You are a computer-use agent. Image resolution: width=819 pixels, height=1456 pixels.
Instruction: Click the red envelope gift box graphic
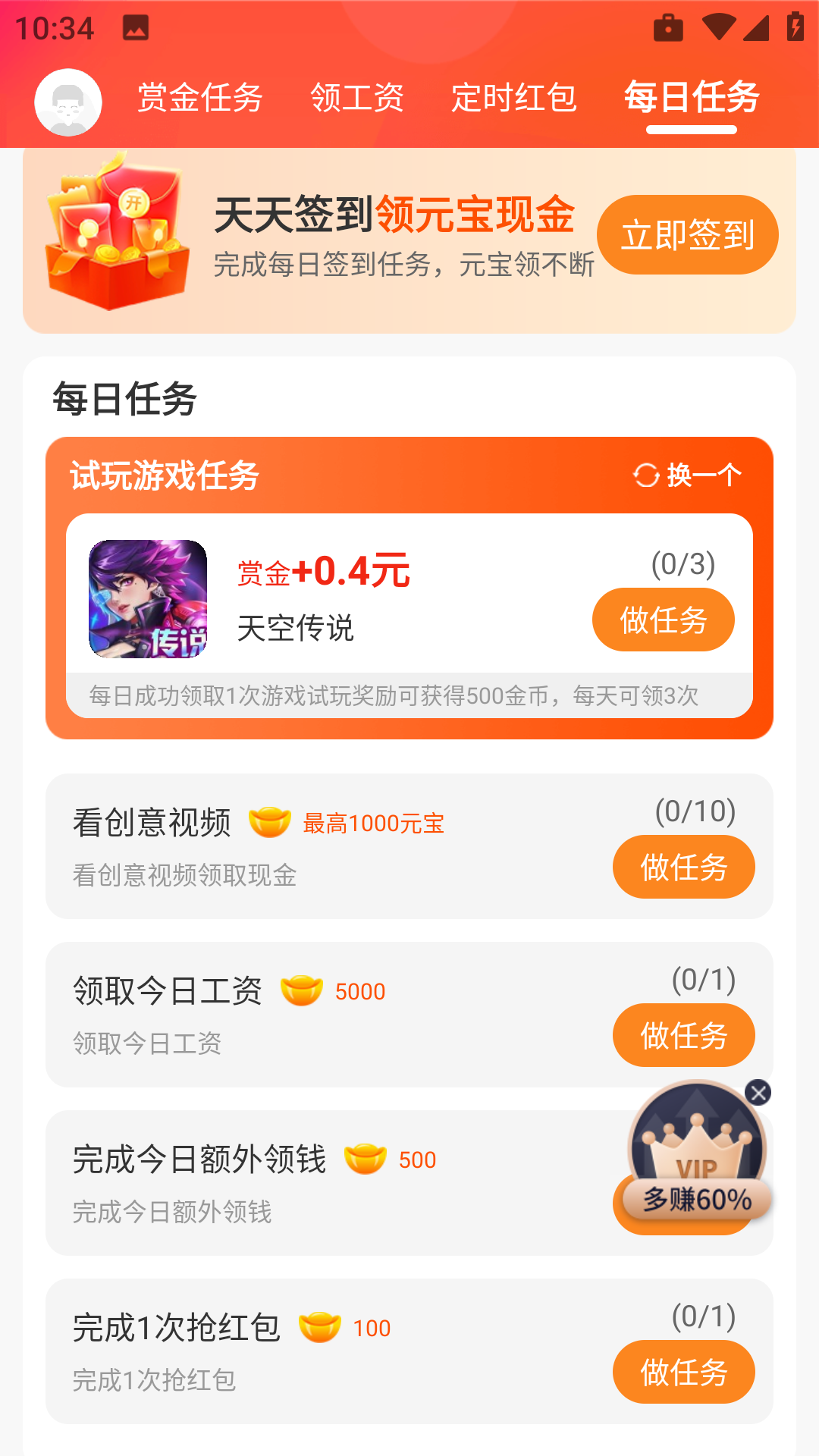118,235
